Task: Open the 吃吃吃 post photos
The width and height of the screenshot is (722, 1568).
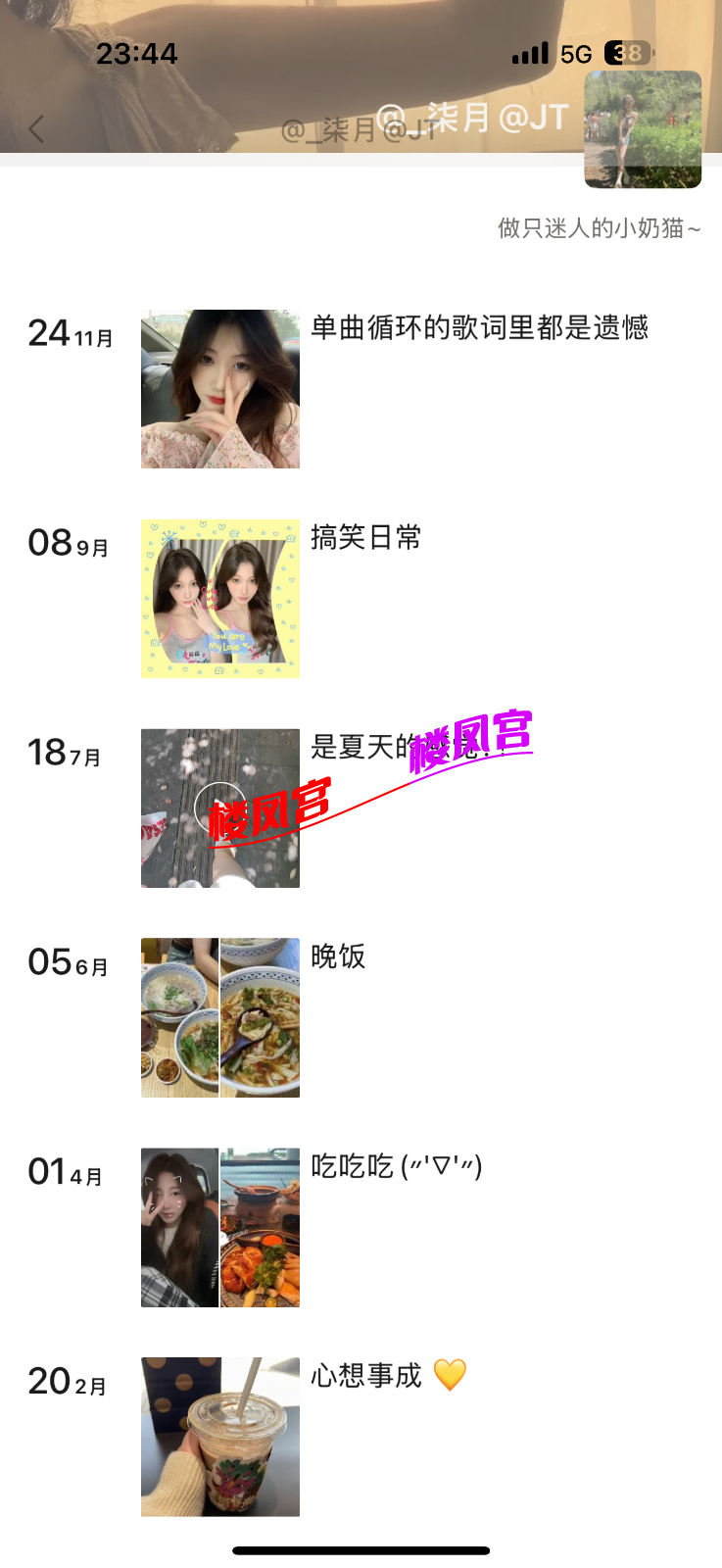Action: (220, 1227)
